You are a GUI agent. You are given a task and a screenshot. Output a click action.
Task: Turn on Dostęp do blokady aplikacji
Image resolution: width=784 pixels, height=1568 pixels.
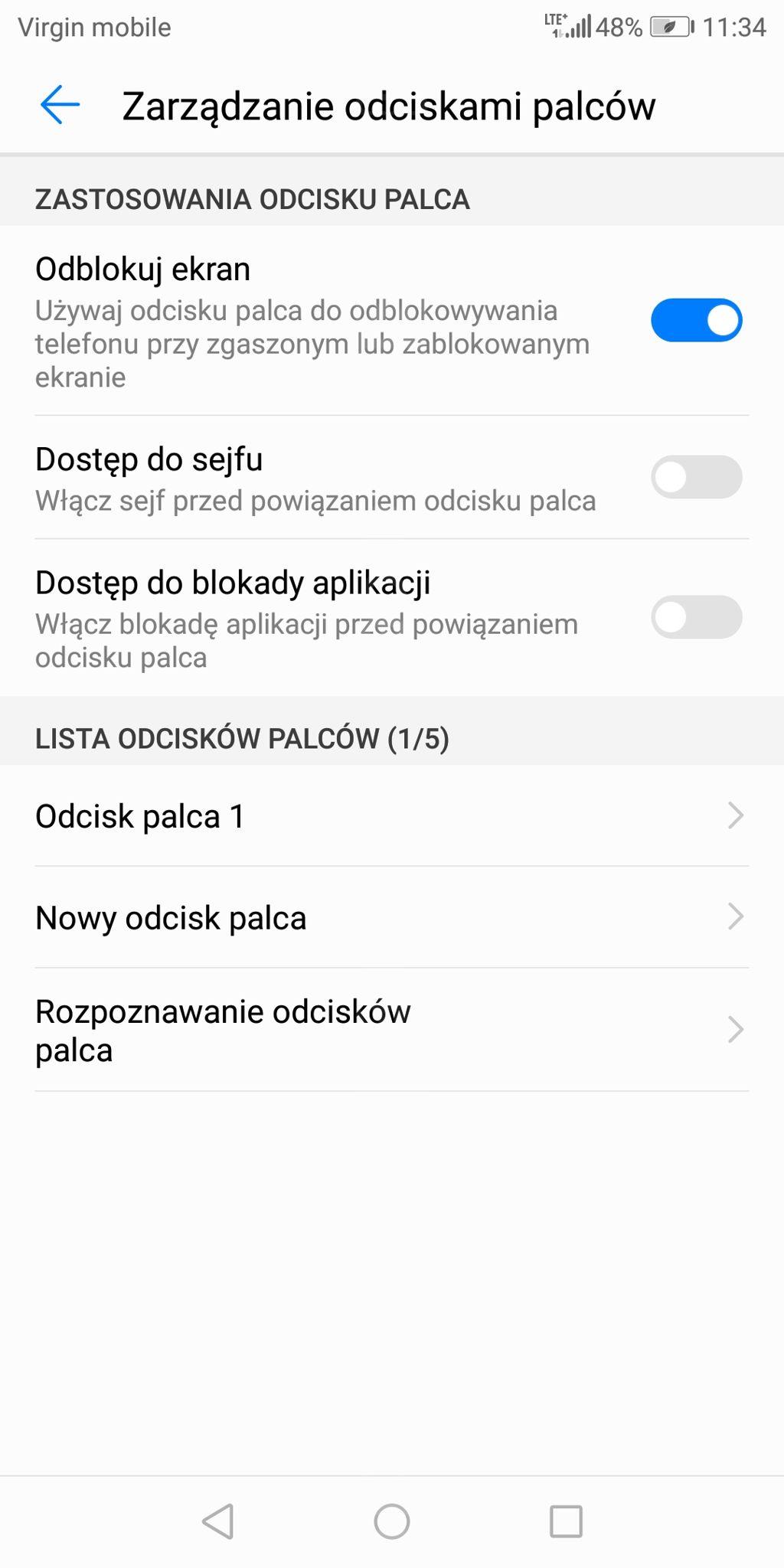[696, 617]
